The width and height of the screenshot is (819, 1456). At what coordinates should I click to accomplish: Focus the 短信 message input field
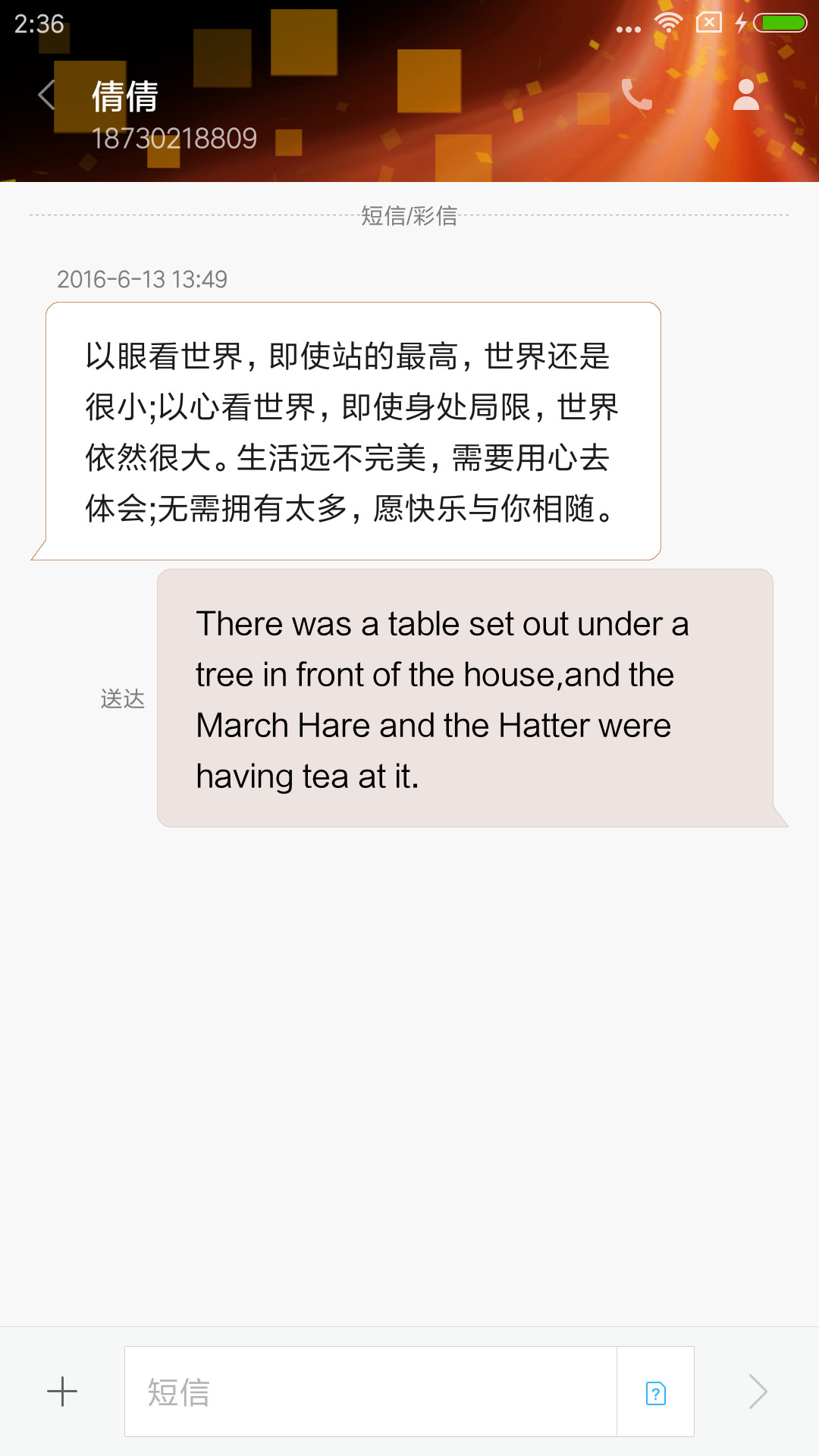click(x=371, y=1392)
